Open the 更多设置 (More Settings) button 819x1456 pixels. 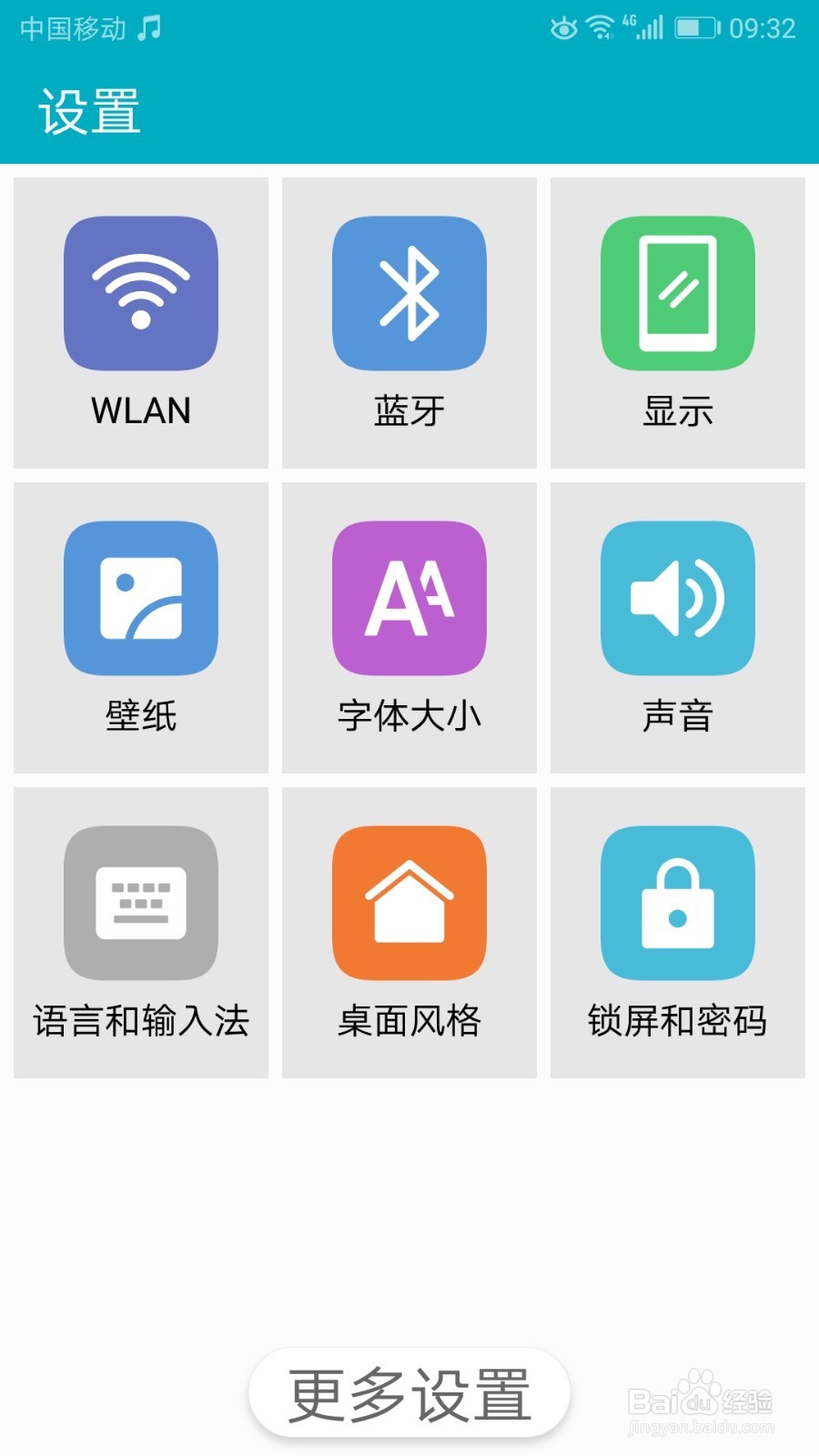(x=409, y=1390)
